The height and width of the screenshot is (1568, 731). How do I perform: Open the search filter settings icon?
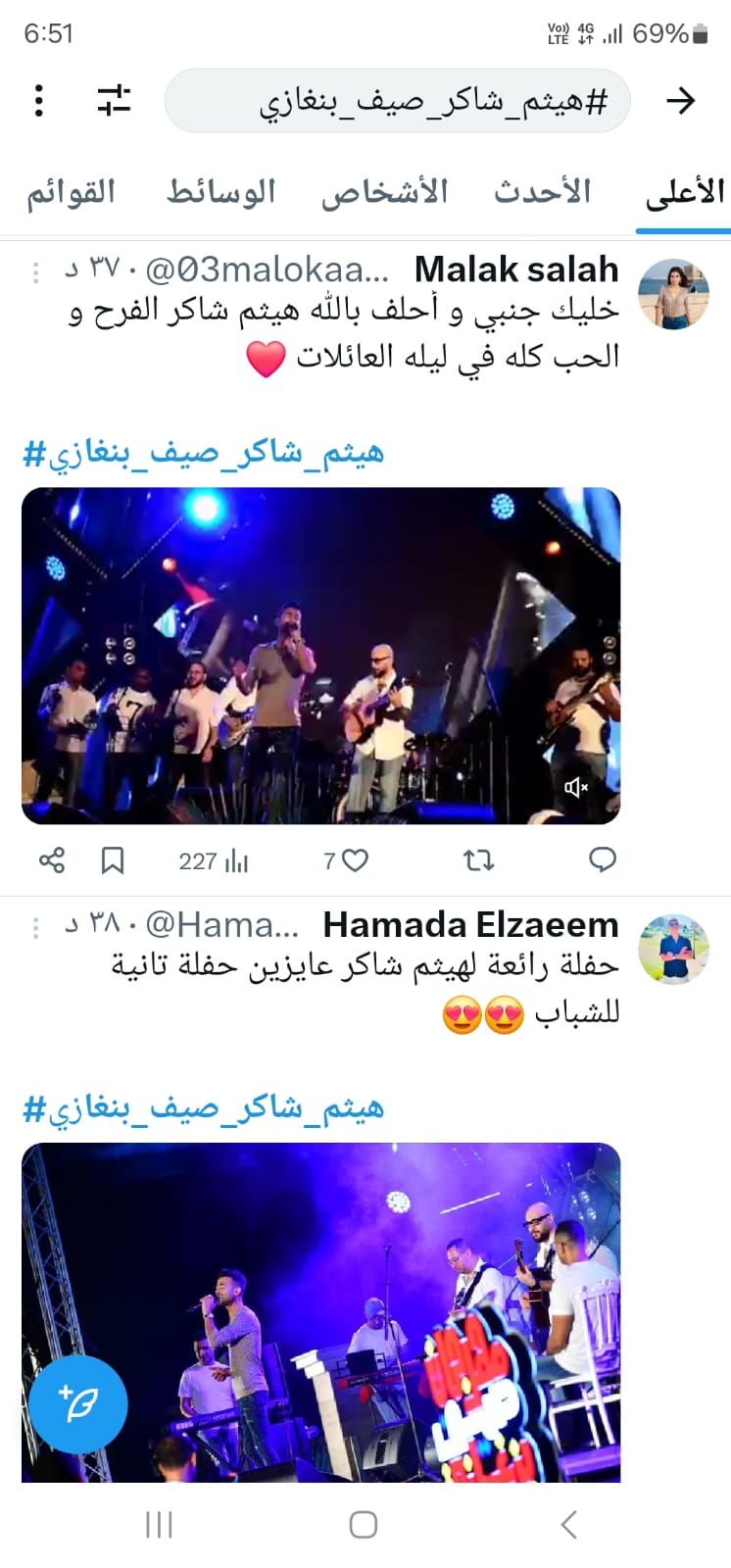click(x=114, y=101)
